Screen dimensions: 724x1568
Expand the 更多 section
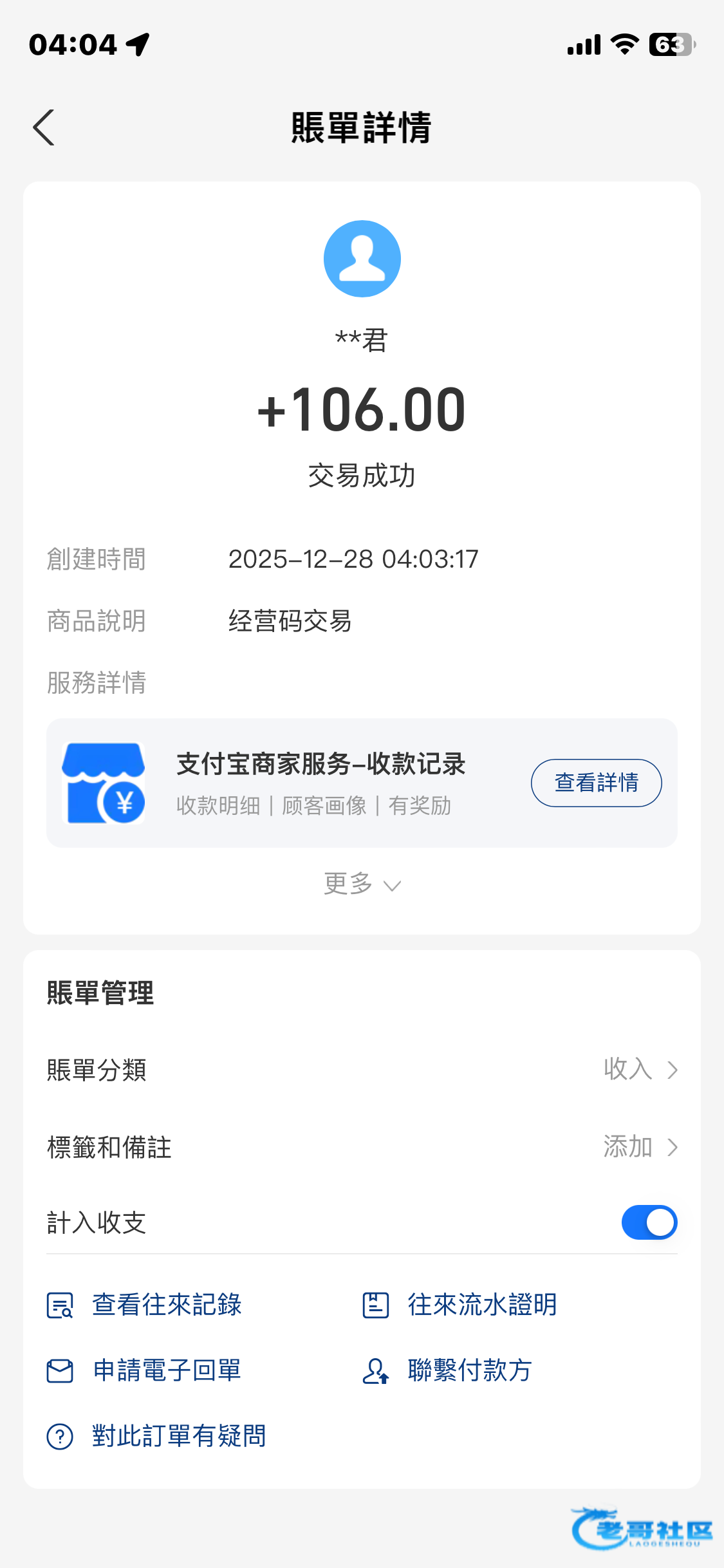pos(362,884)
